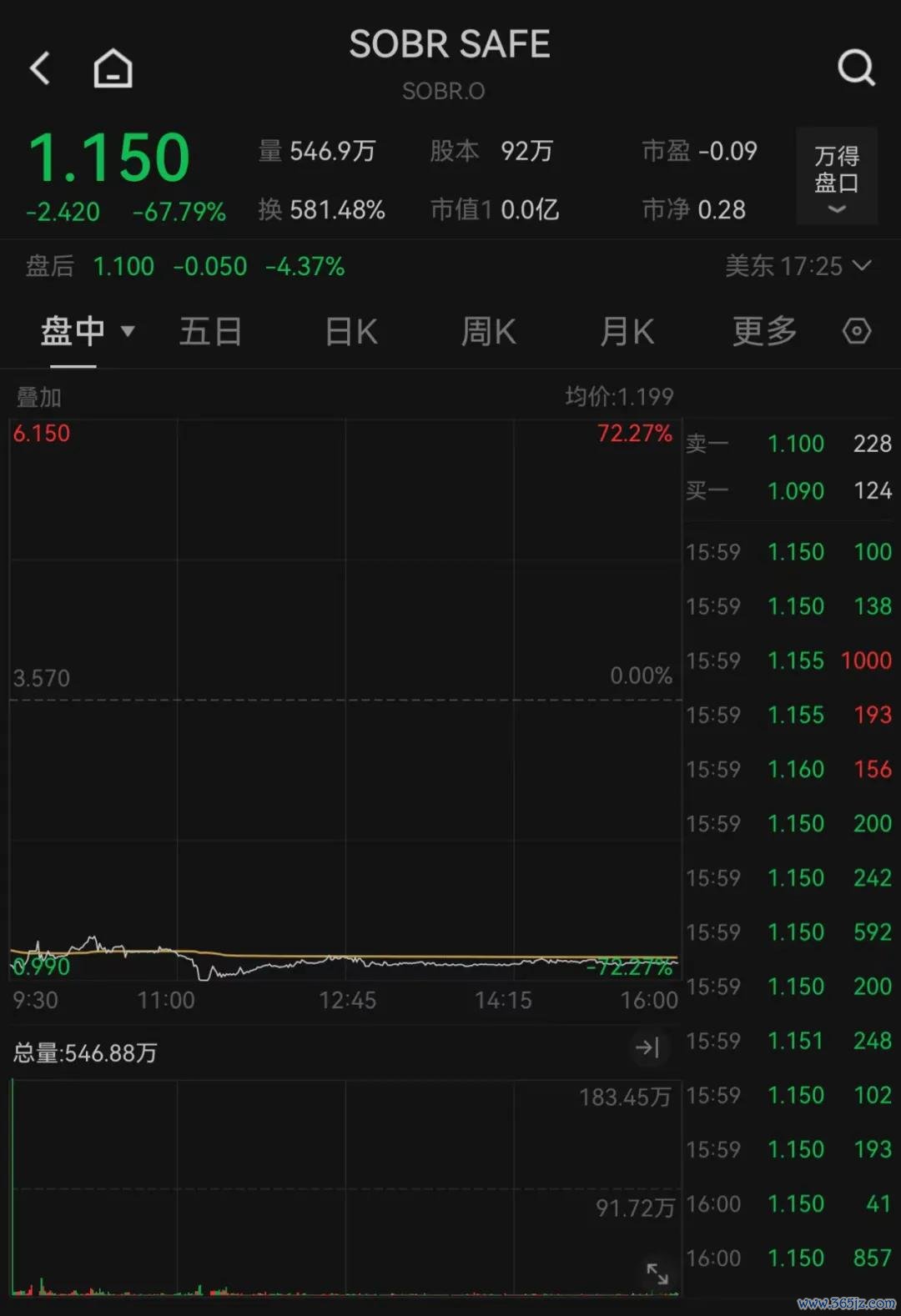Switch to the 日K chart tab
Image resolution: width=901 pixels, height=1316 pixels.
[351, 332]
